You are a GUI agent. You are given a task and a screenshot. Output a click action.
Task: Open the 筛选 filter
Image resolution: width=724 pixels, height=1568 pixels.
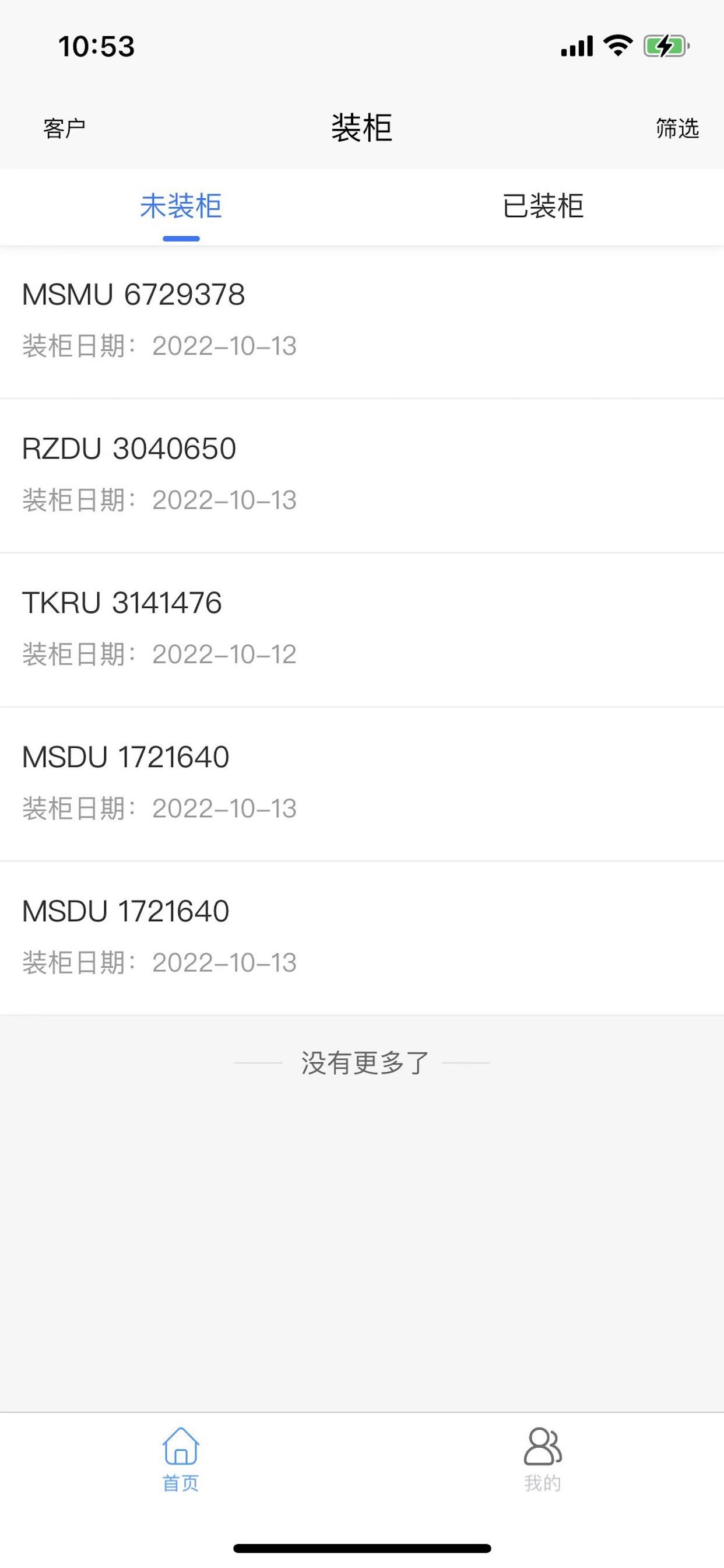677,128
